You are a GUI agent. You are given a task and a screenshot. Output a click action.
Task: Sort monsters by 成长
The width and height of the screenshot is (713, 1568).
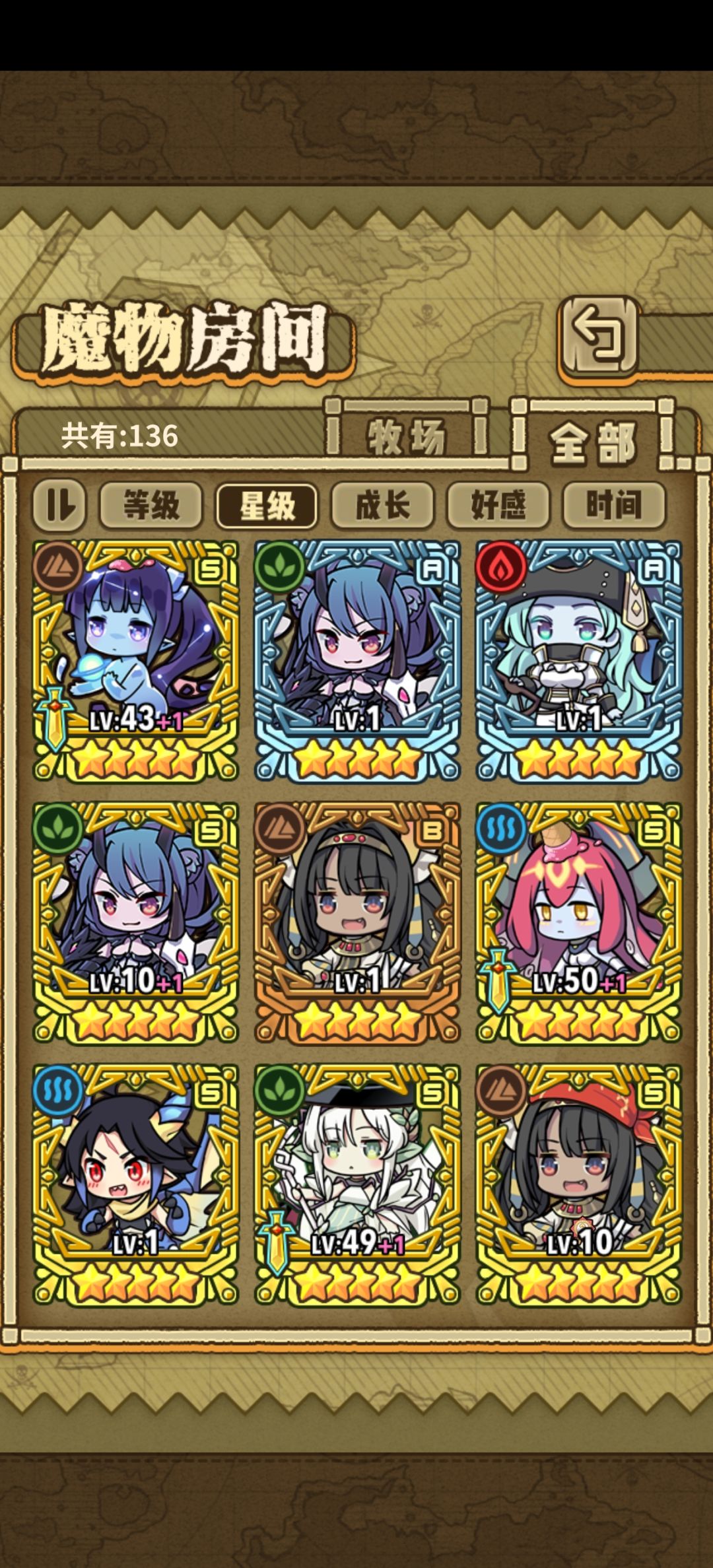pos(382,506)
